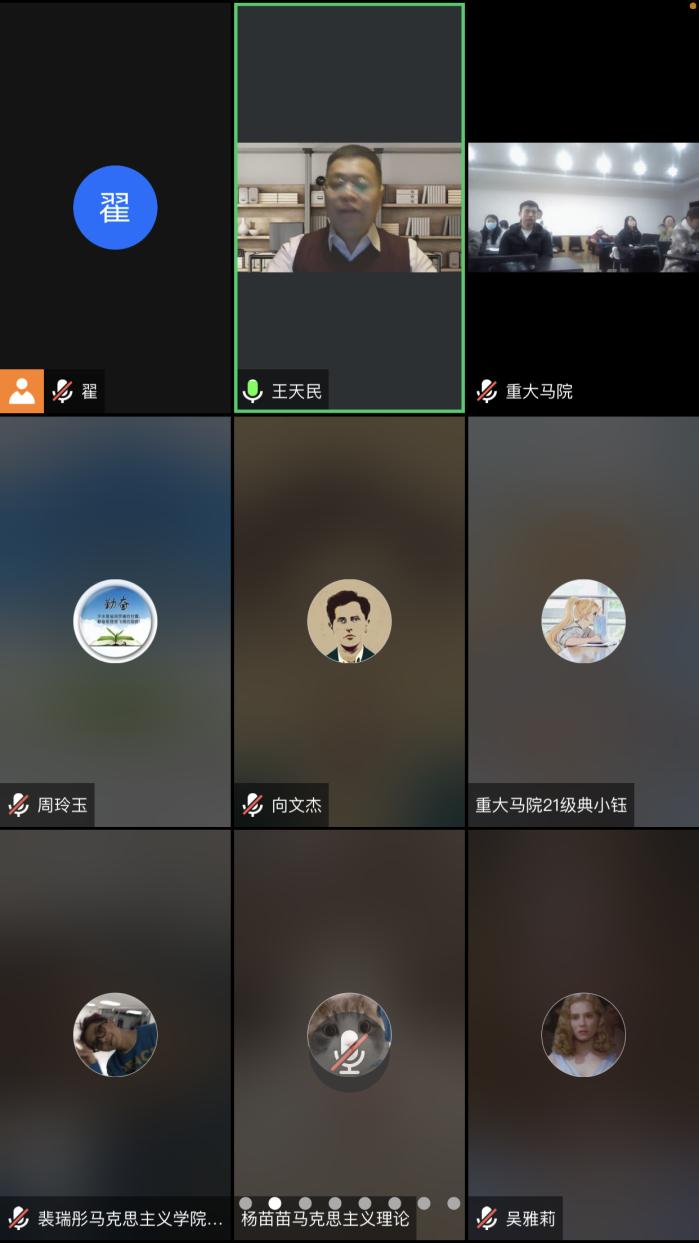Tap the page indicator dots

coord(349,1203)
